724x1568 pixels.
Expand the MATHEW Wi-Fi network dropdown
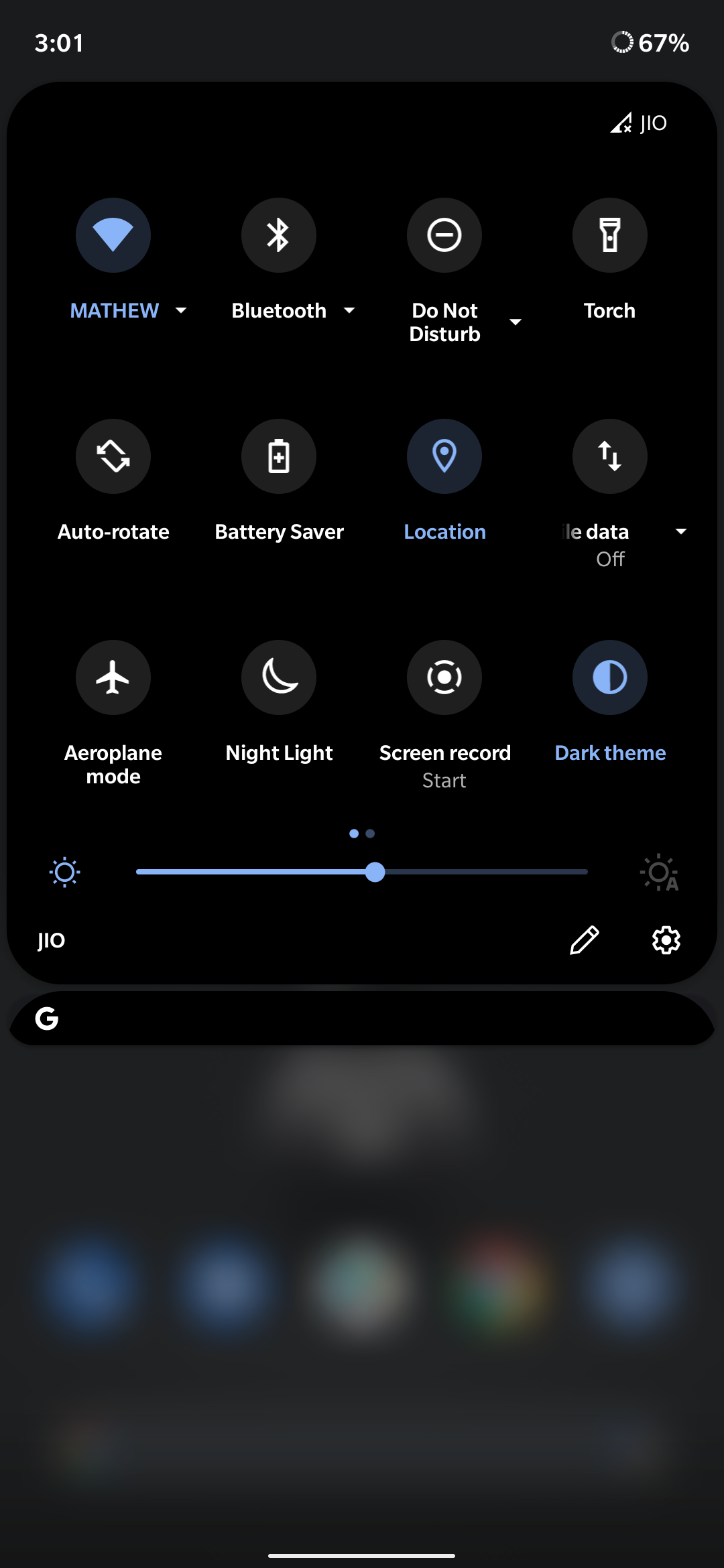click(x=181, y=310)
